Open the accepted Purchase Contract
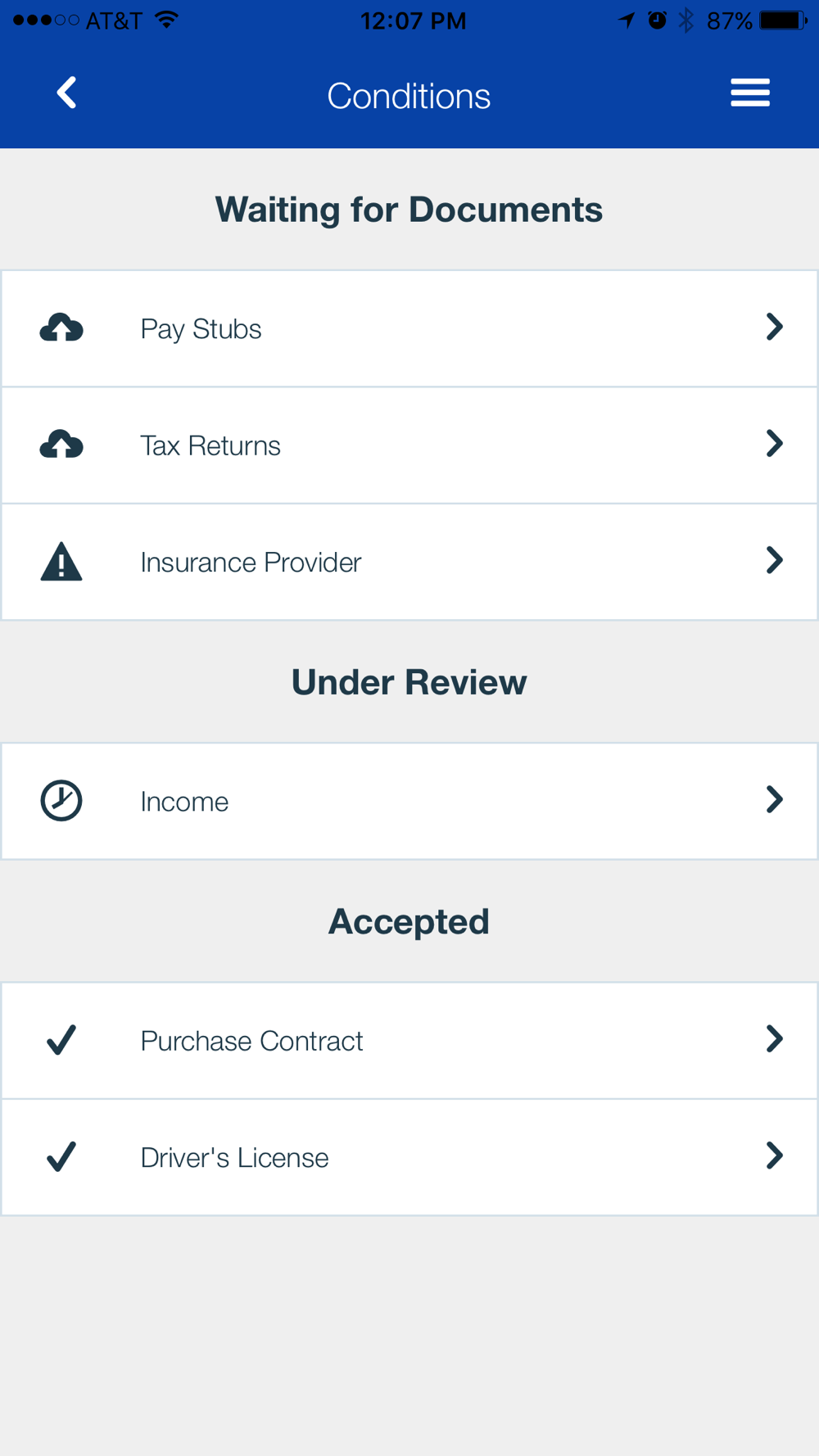This screenshot has height=1456, width=819. point(409,1041)
